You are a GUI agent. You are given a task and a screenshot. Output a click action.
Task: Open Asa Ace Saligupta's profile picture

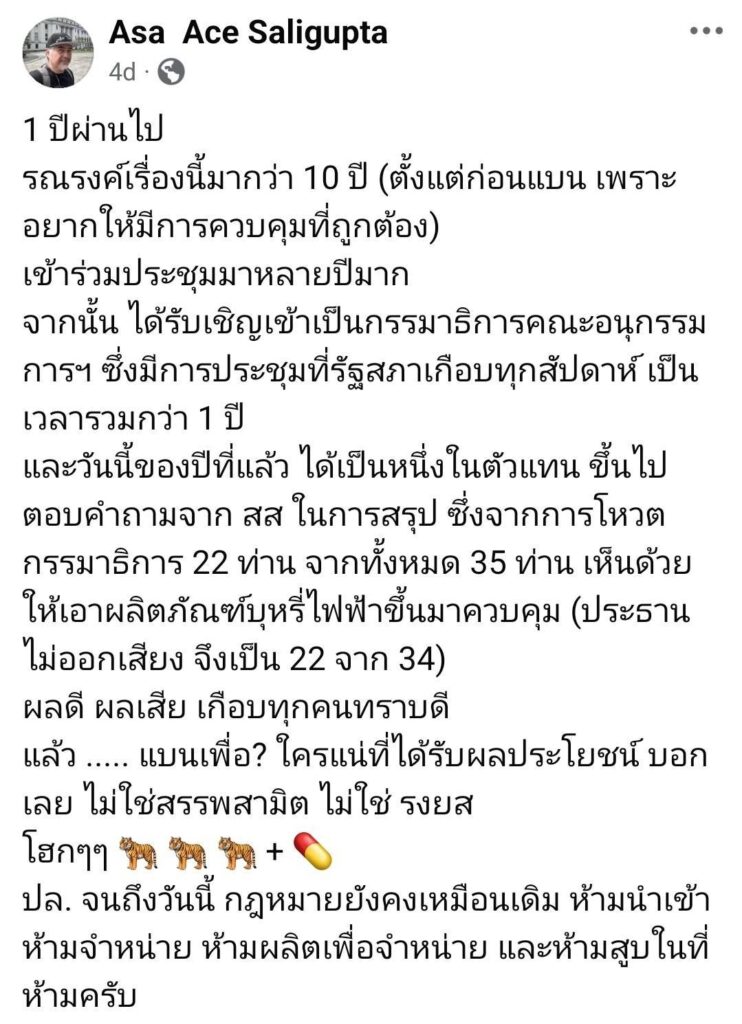[x=59, y=52]
